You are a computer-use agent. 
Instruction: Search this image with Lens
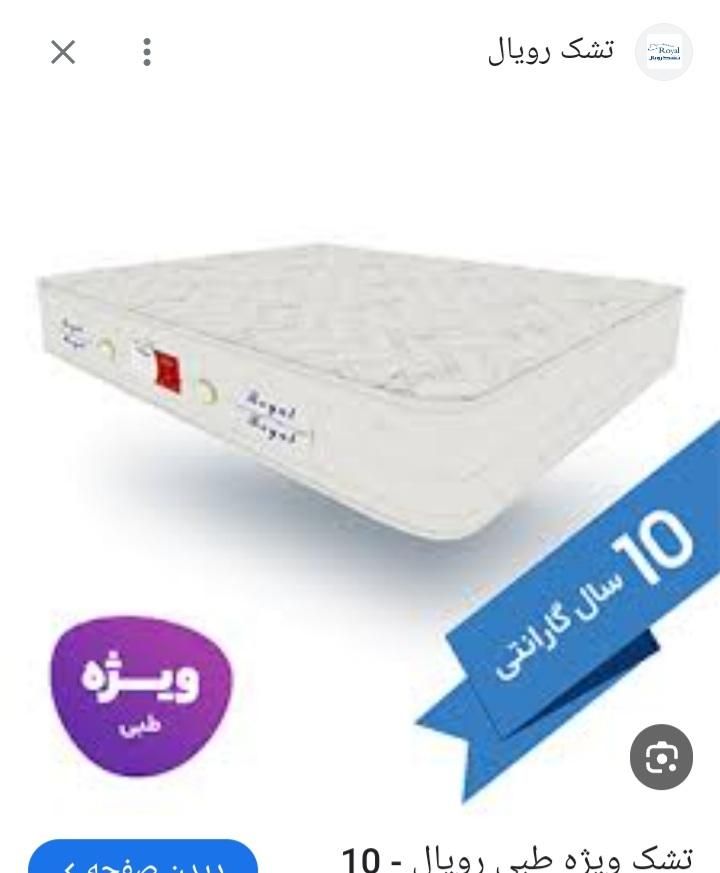point(661,757)
